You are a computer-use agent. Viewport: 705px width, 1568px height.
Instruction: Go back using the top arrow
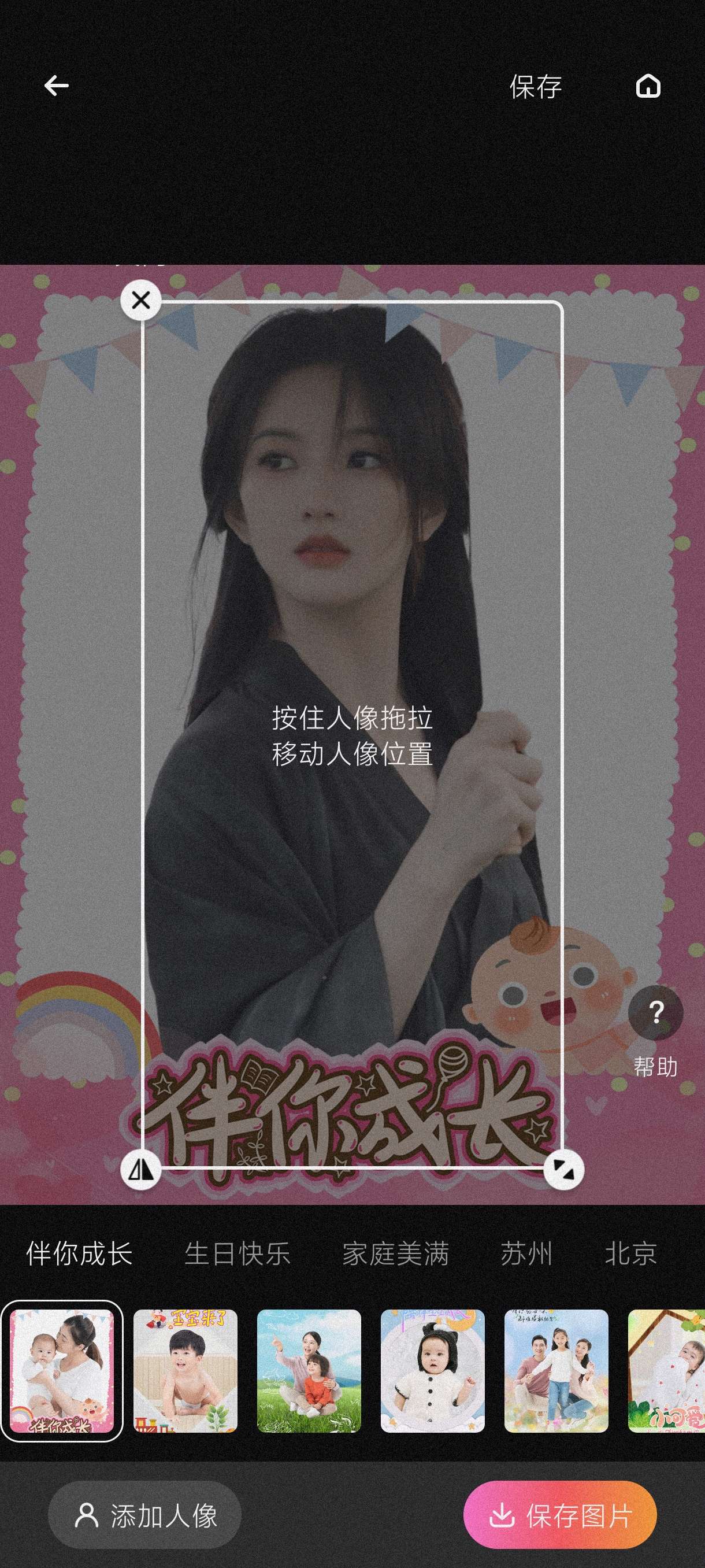(57, 86)
